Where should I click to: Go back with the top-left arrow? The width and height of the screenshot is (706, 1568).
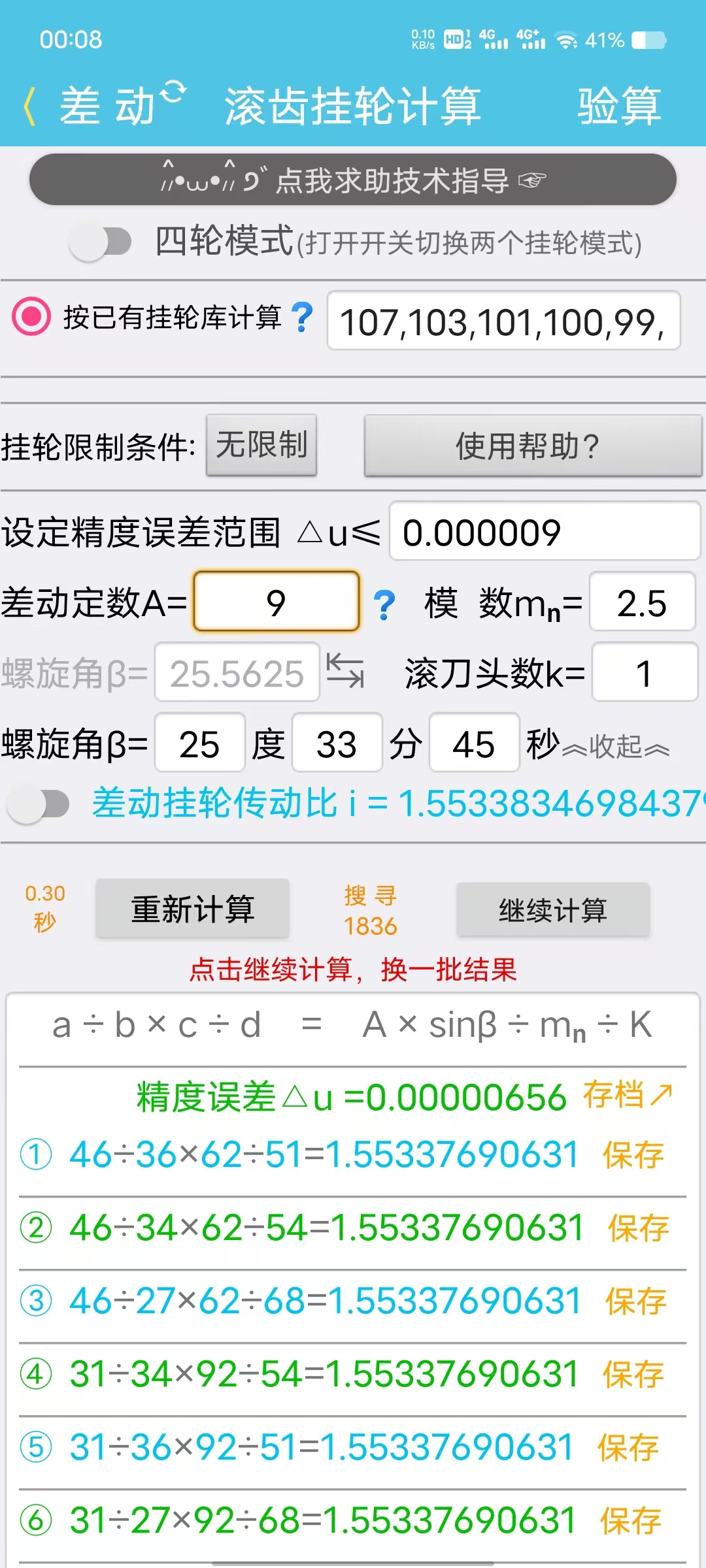pyautogui.click(x=29, y=106)
